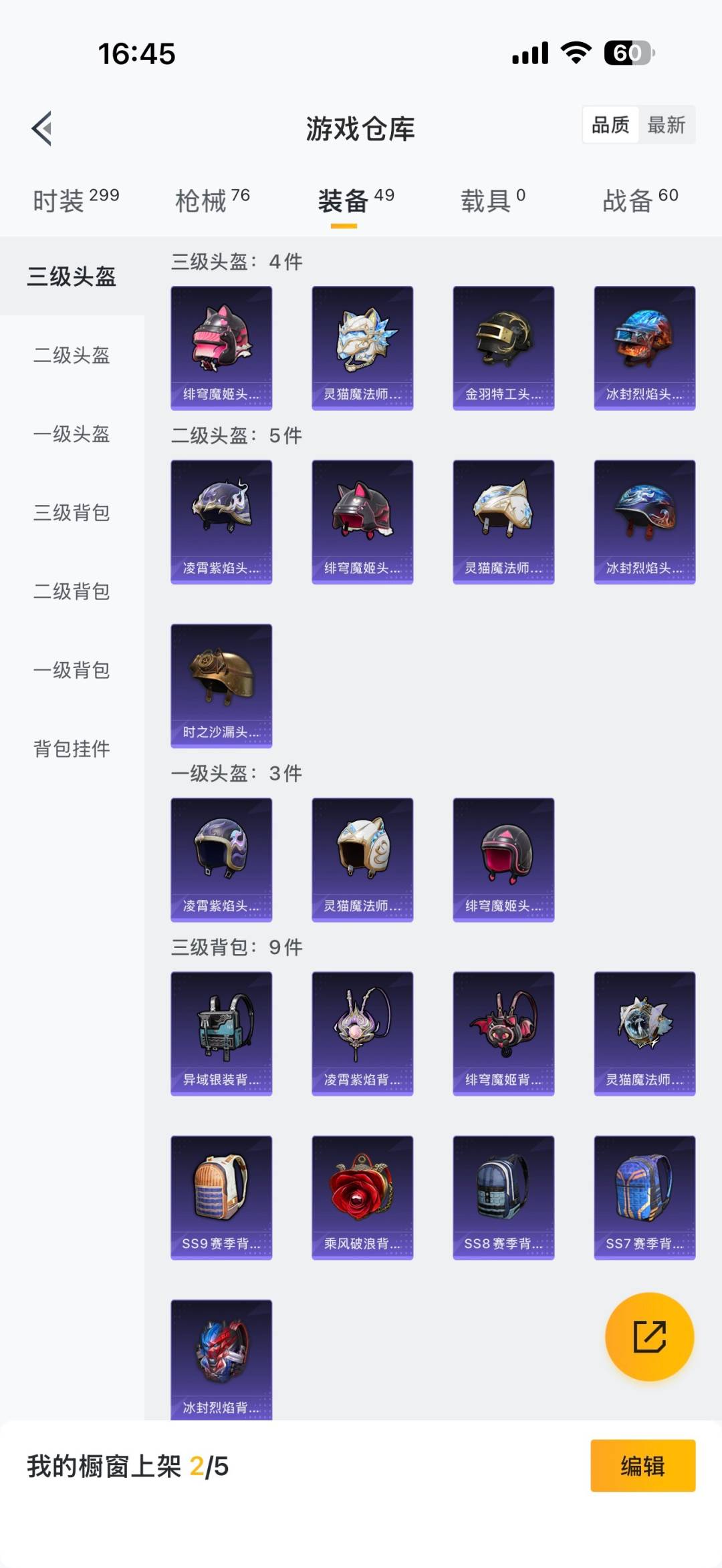Open the 冰封烈焰 level-3 helmet
The width and height of the screenshot is (722, 1568).
pos(644,347)
